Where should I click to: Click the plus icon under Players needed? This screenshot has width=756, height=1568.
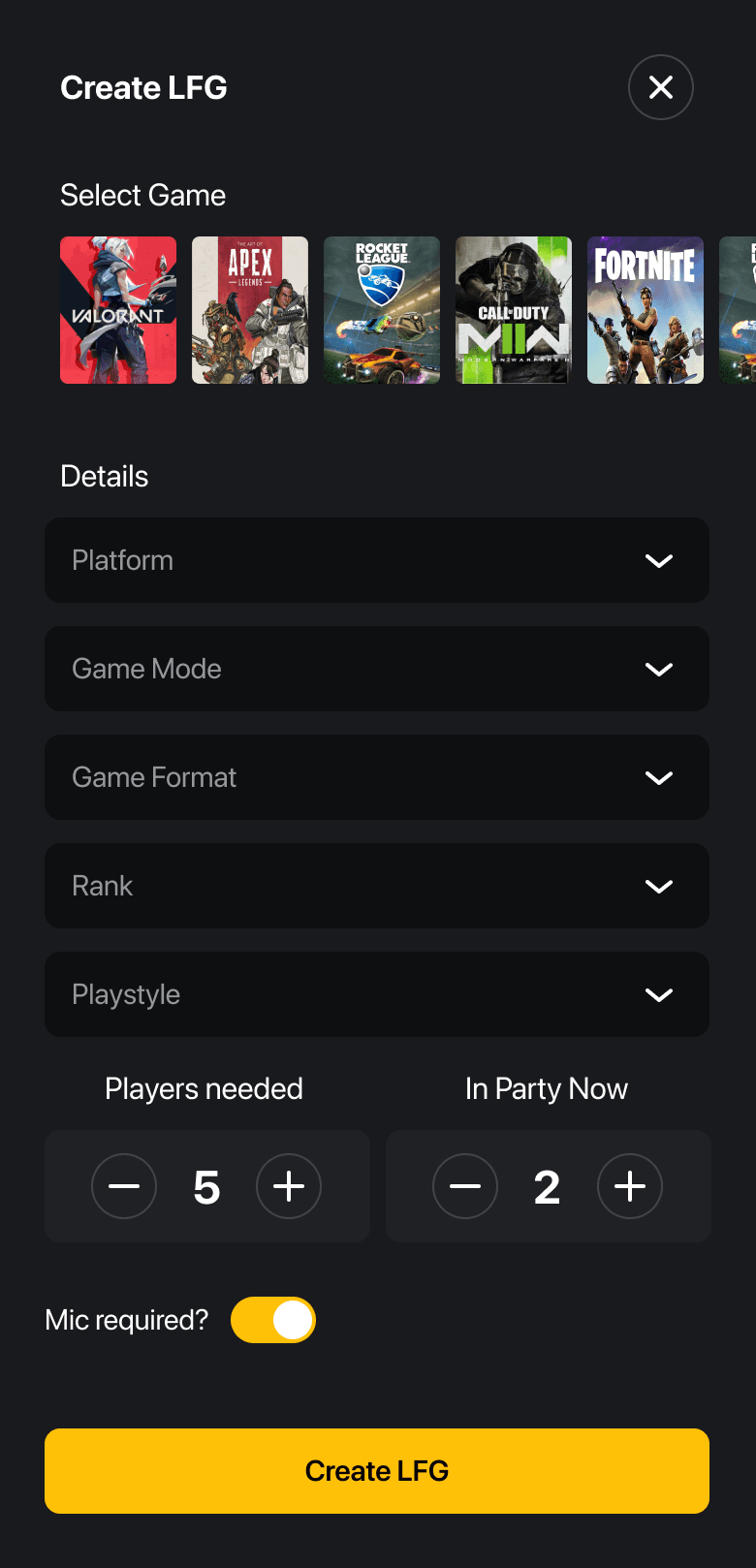[x=289, y=1186]
